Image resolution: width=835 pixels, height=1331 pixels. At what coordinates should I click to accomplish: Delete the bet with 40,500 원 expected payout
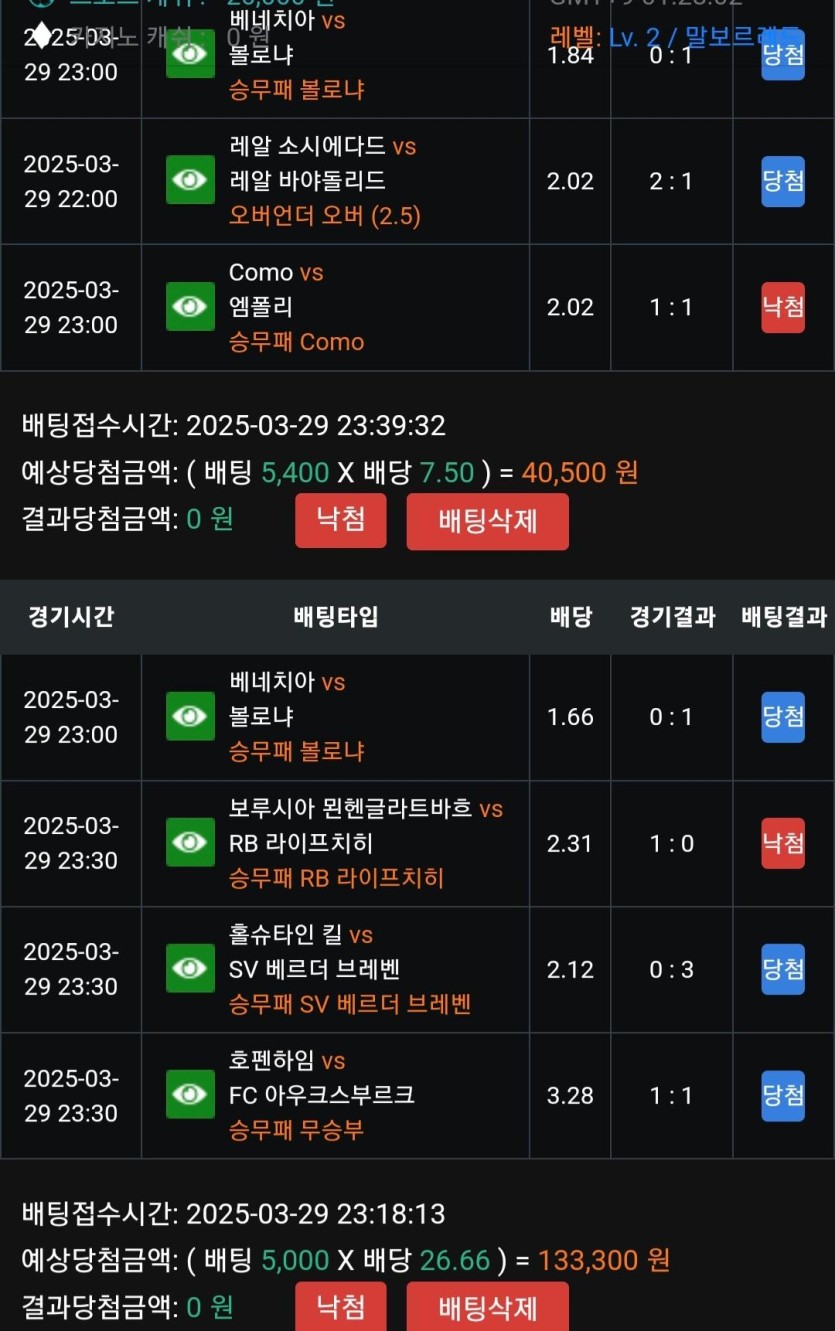[487, 521]
